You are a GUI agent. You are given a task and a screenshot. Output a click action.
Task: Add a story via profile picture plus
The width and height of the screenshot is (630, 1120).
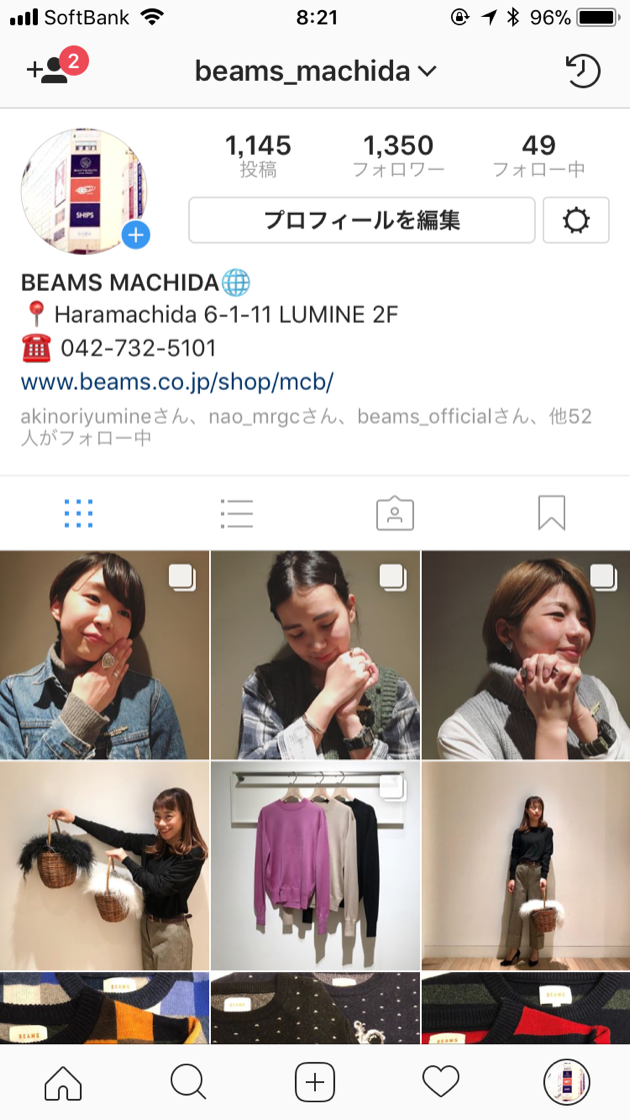click(x=137, y=236)
